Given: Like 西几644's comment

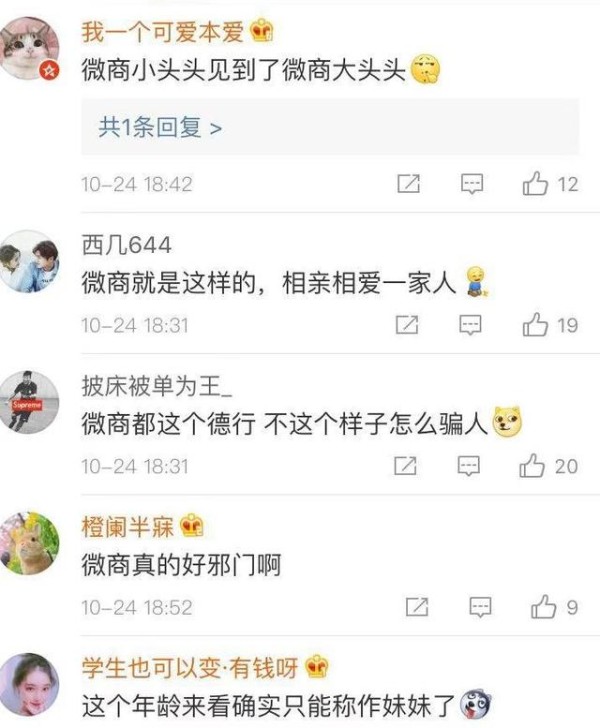Looking at the screenshot, I should click(537, 325).
